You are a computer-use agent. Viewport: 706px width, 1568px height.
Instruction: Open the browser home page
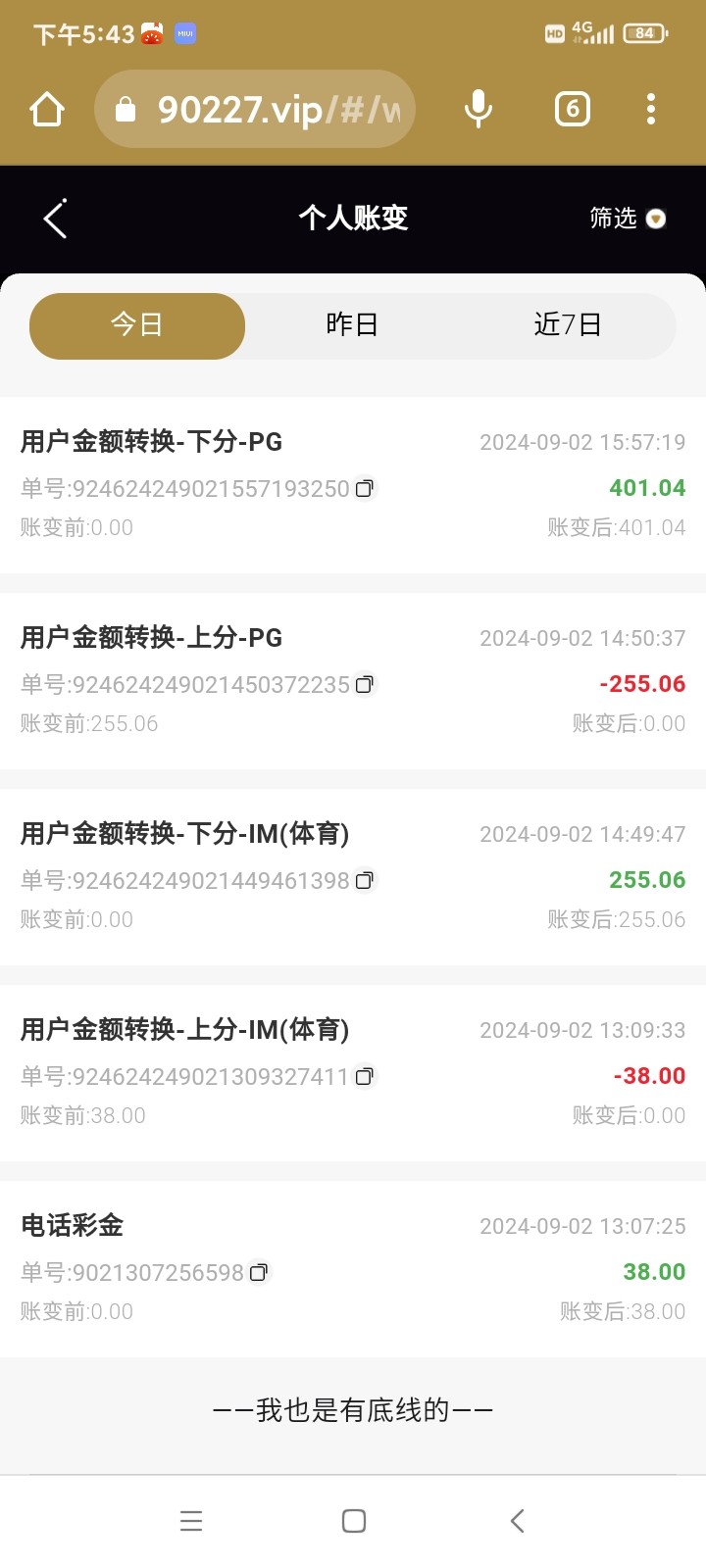tap(47, 109)
